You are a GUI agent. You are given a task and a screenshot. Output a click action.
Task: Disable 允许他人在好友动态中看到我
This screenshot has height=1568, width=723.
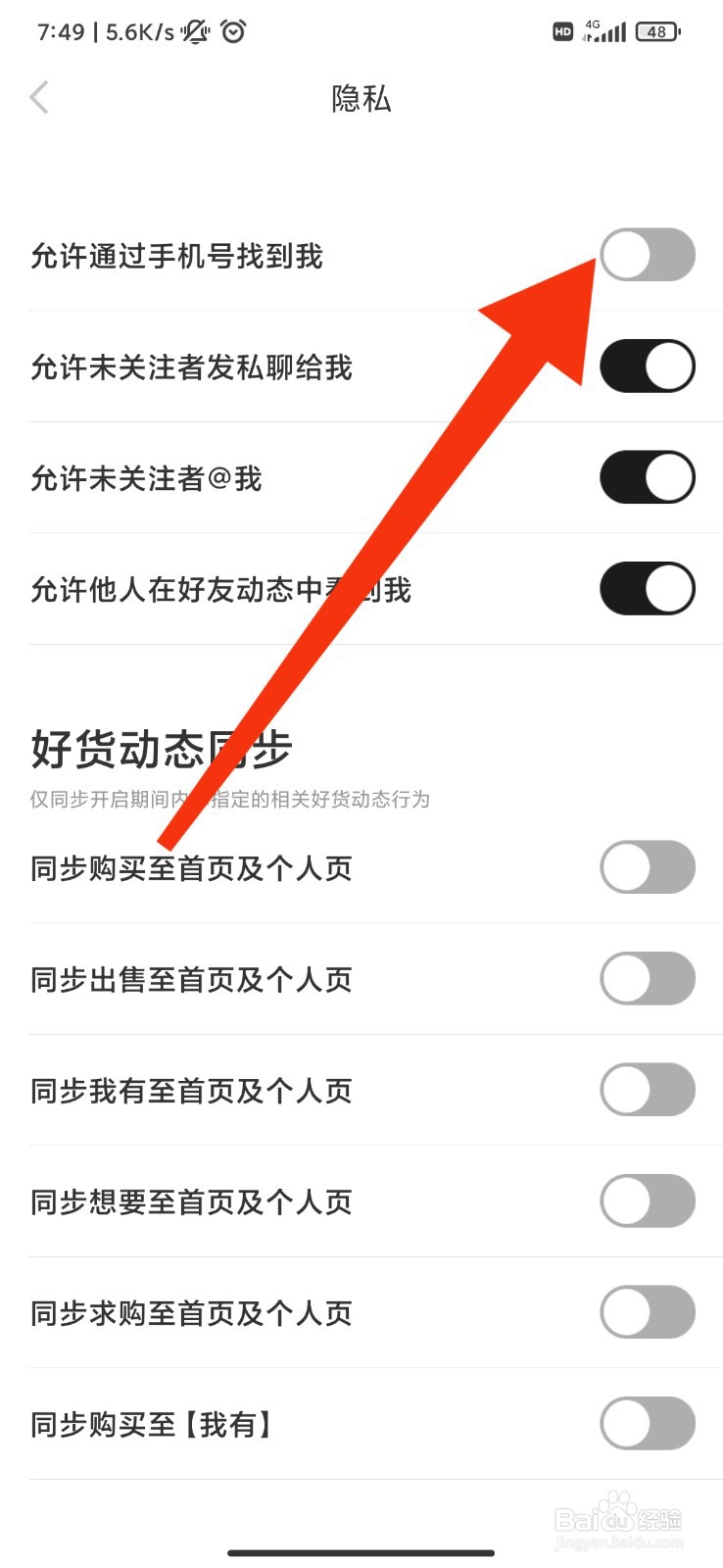pyautogui.click(x=648, y=589)
